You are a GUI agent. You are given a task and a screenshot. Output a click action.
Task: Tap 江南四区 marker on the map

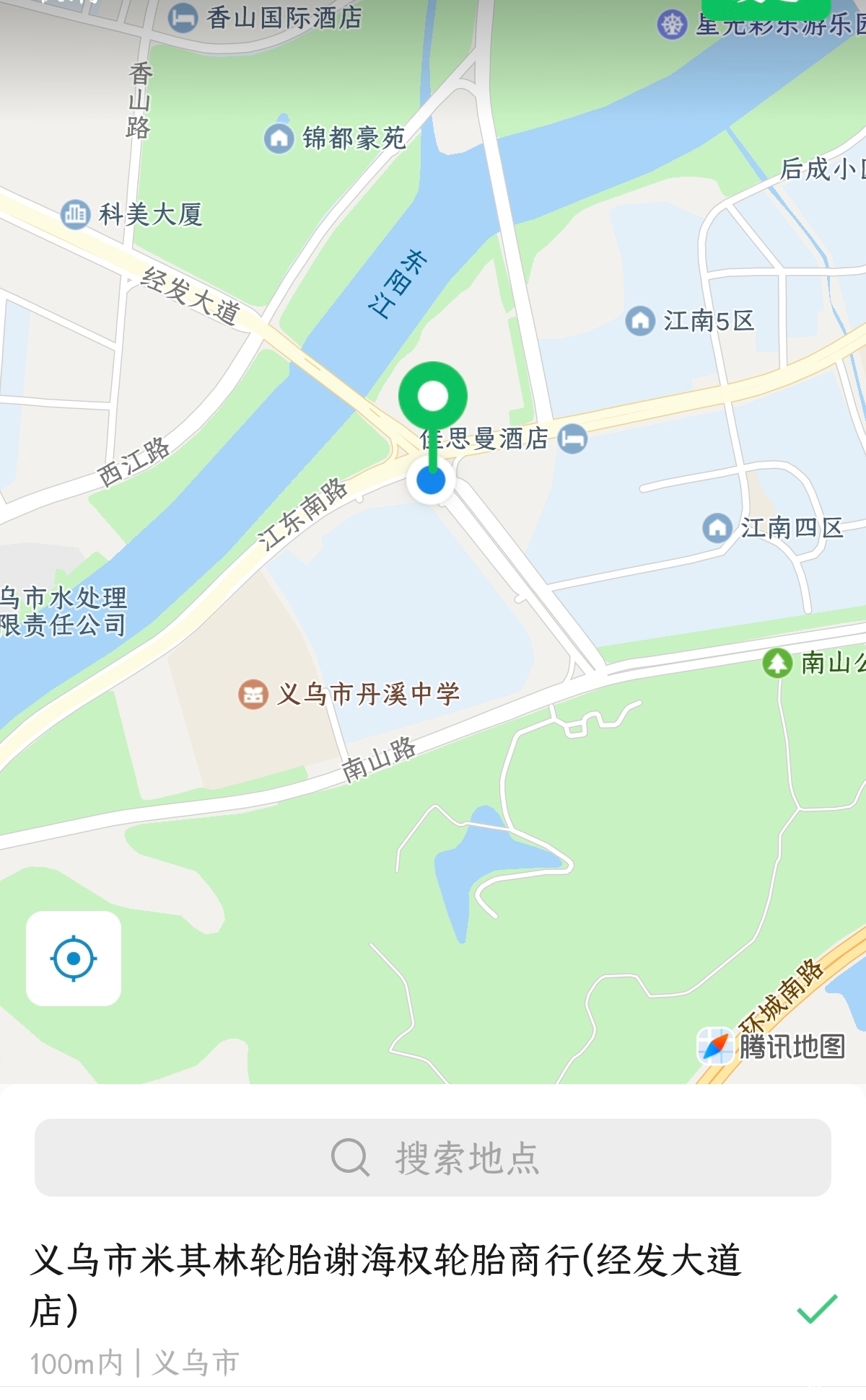pyautogui.click(x=717, y=528)
